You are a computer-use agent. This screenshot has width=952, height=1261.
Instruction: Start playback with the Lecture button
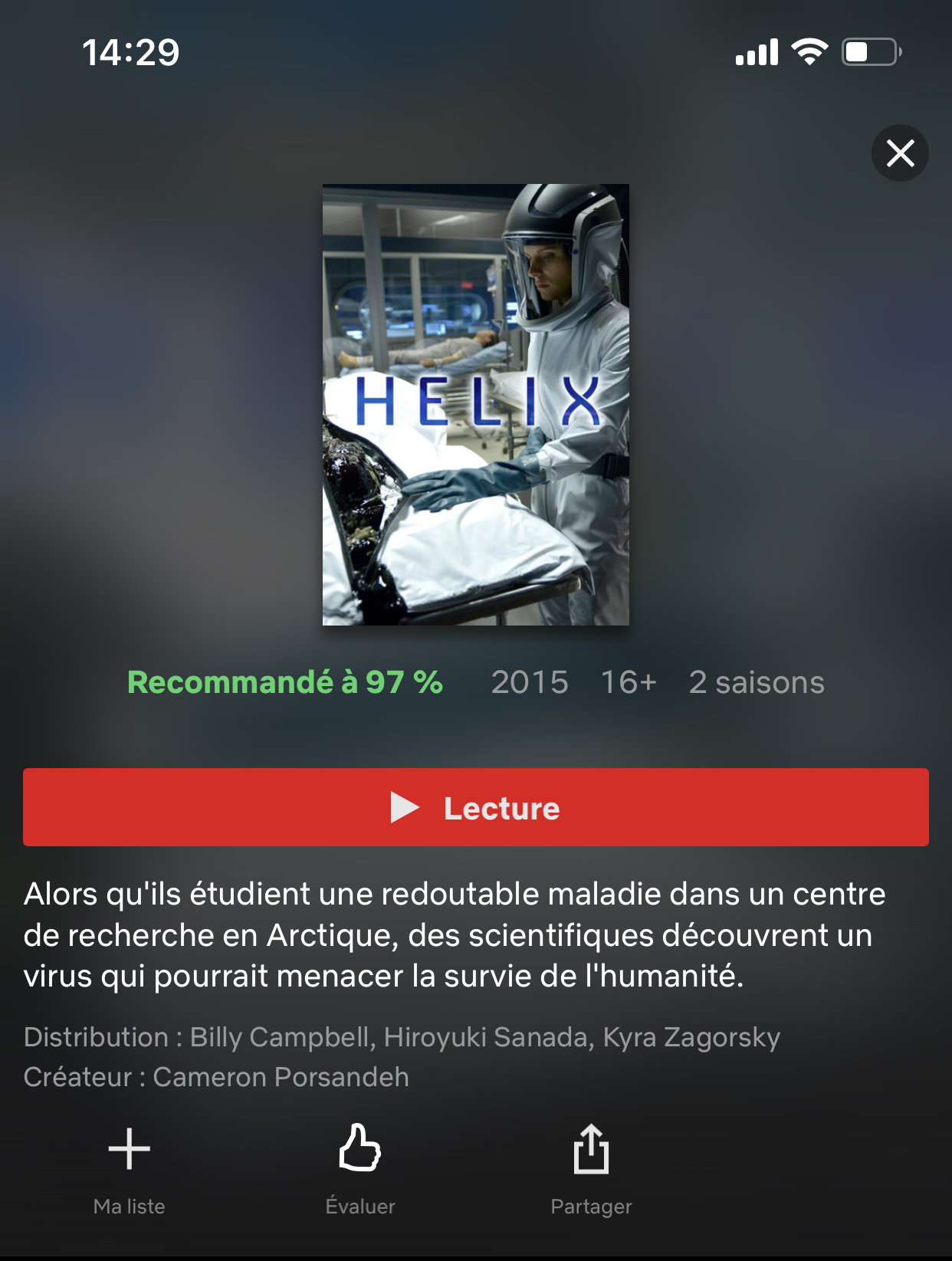pos(475,807)
